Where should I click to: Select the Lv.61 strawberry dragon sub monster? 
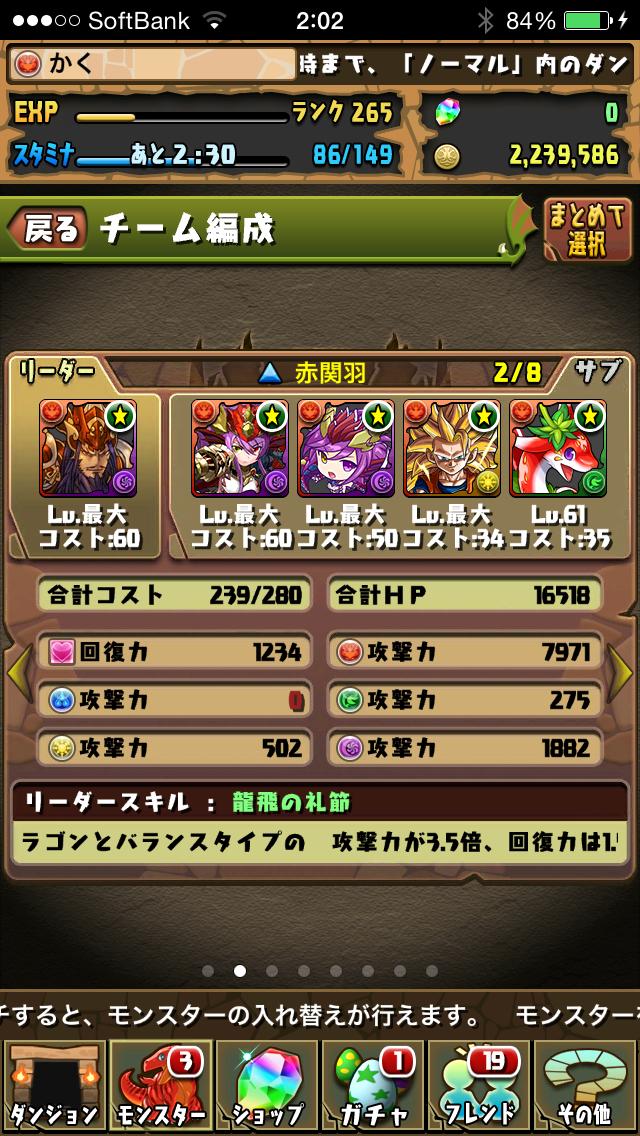(x=558, y=448)
